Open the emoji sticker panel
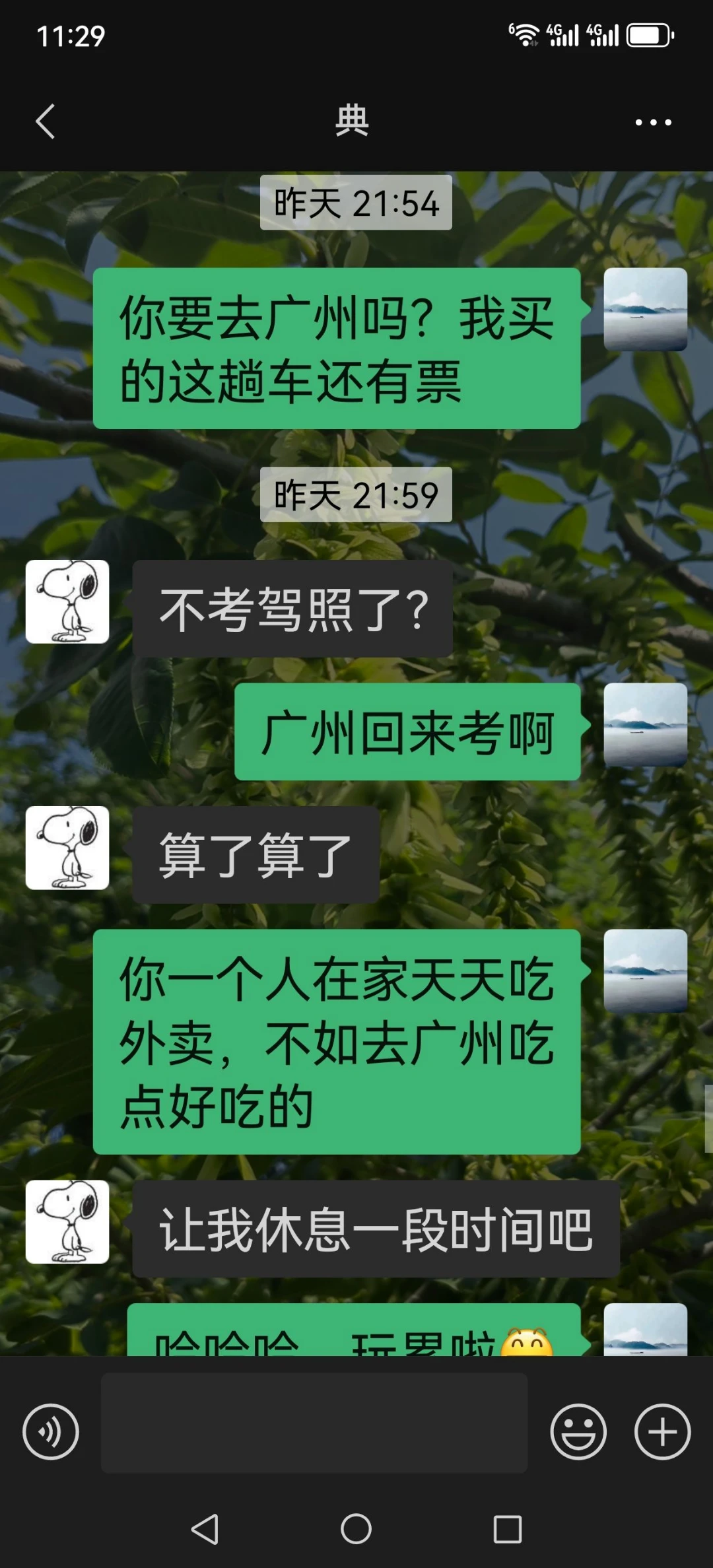The width and height of the screenshot is (713, 1568). pyautogui.click(x=578, y=1431)
